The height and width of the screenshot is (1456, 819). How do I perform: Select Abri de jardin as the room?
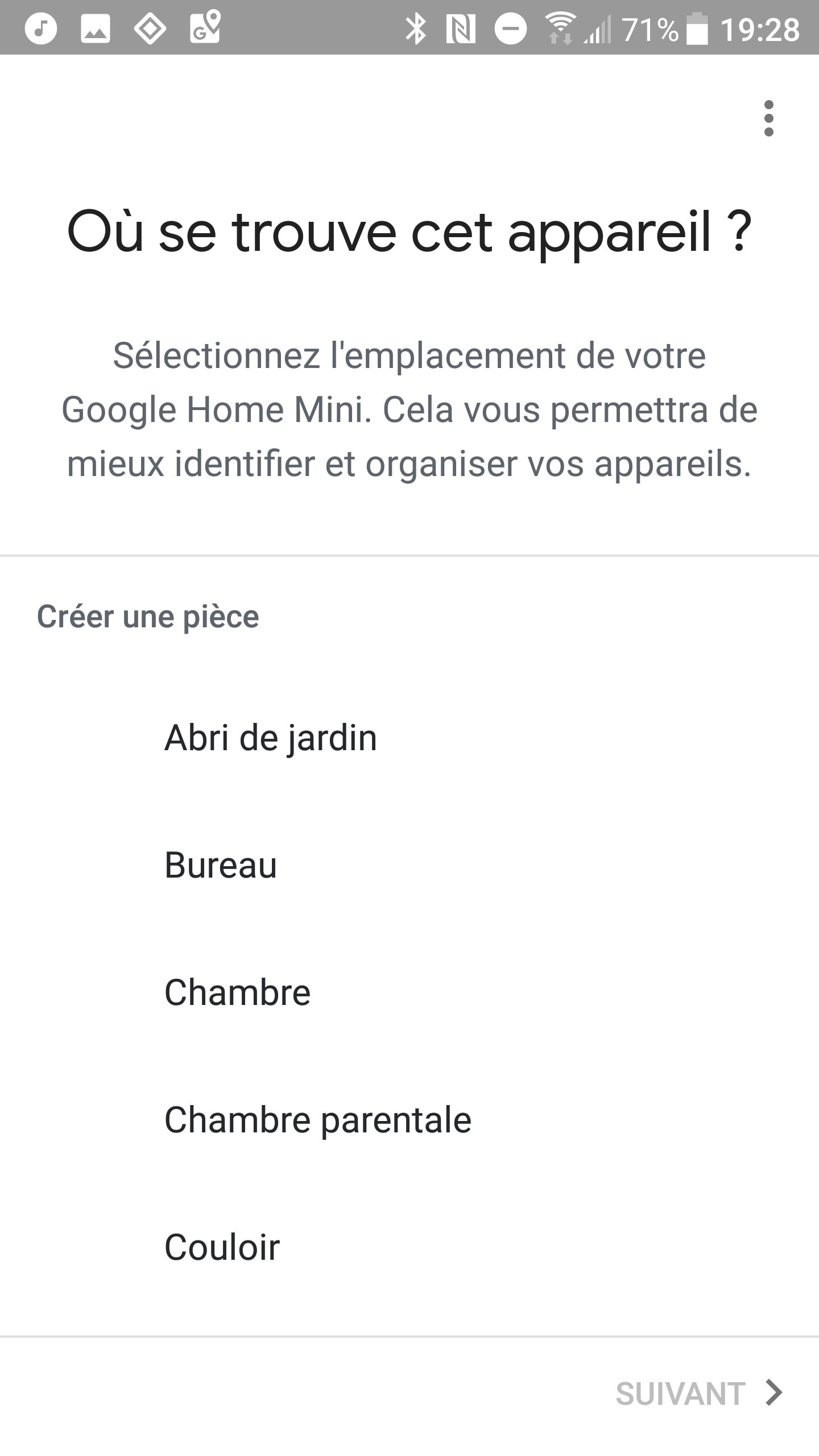(x=409, y=738)
